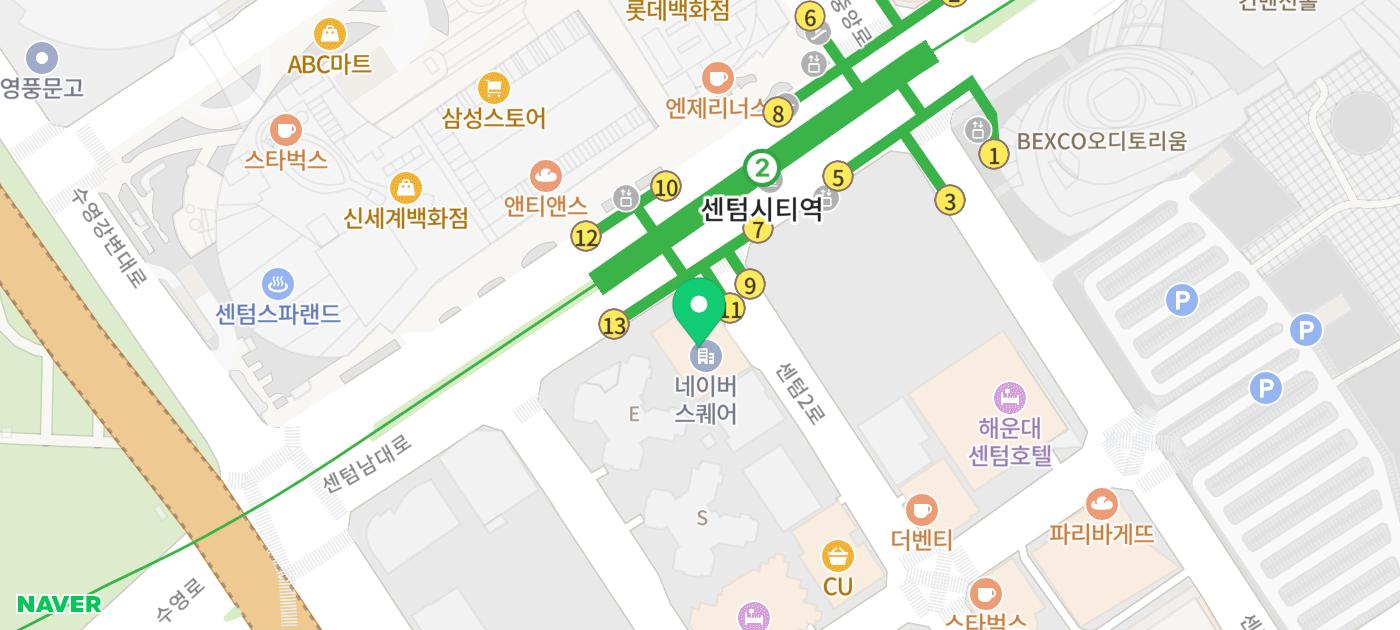The width and height of the screenshot is (1400, 630).
Task: Select the ABC마트 shop marker
Action: 329,35
